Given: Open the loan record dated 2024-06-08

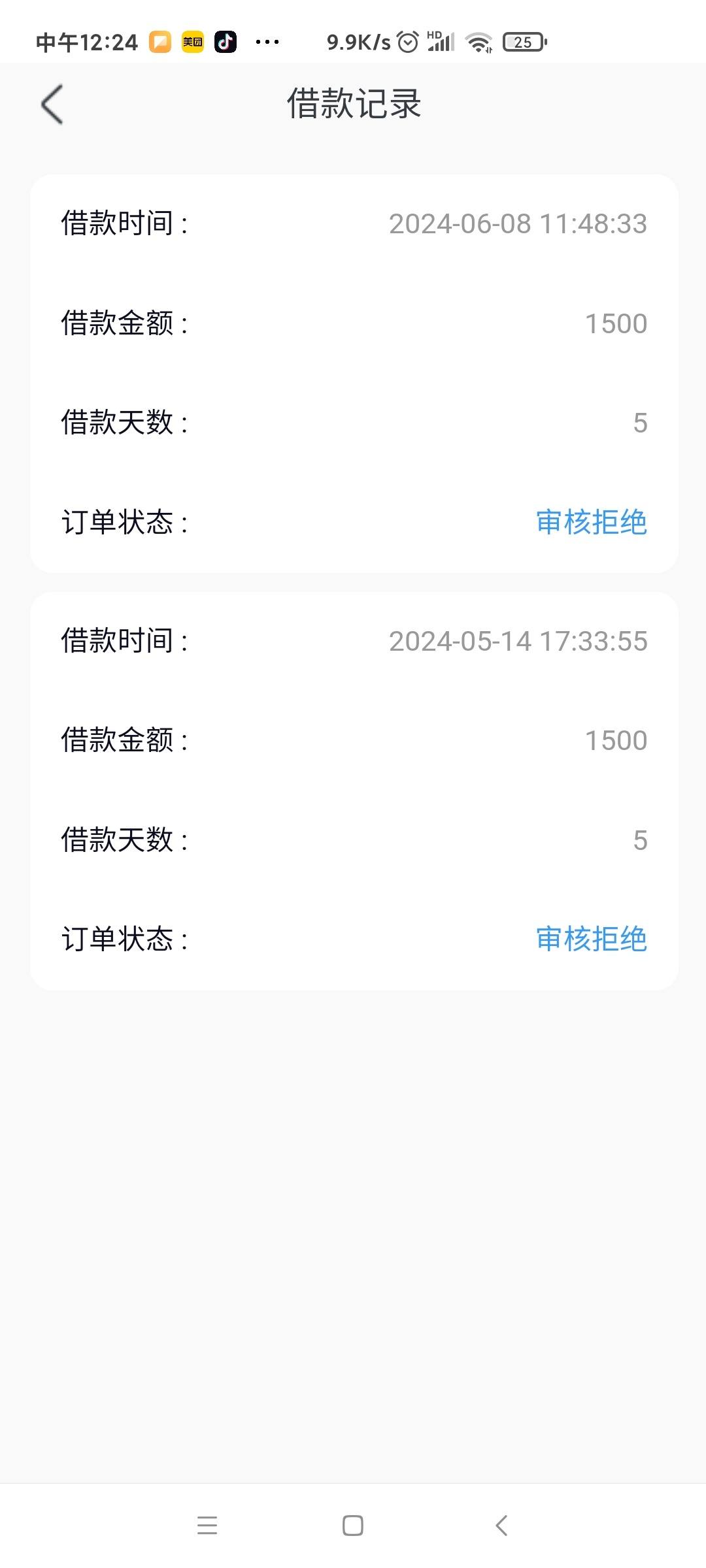Looking at the screenshot, I should click(x=354, y=374).
